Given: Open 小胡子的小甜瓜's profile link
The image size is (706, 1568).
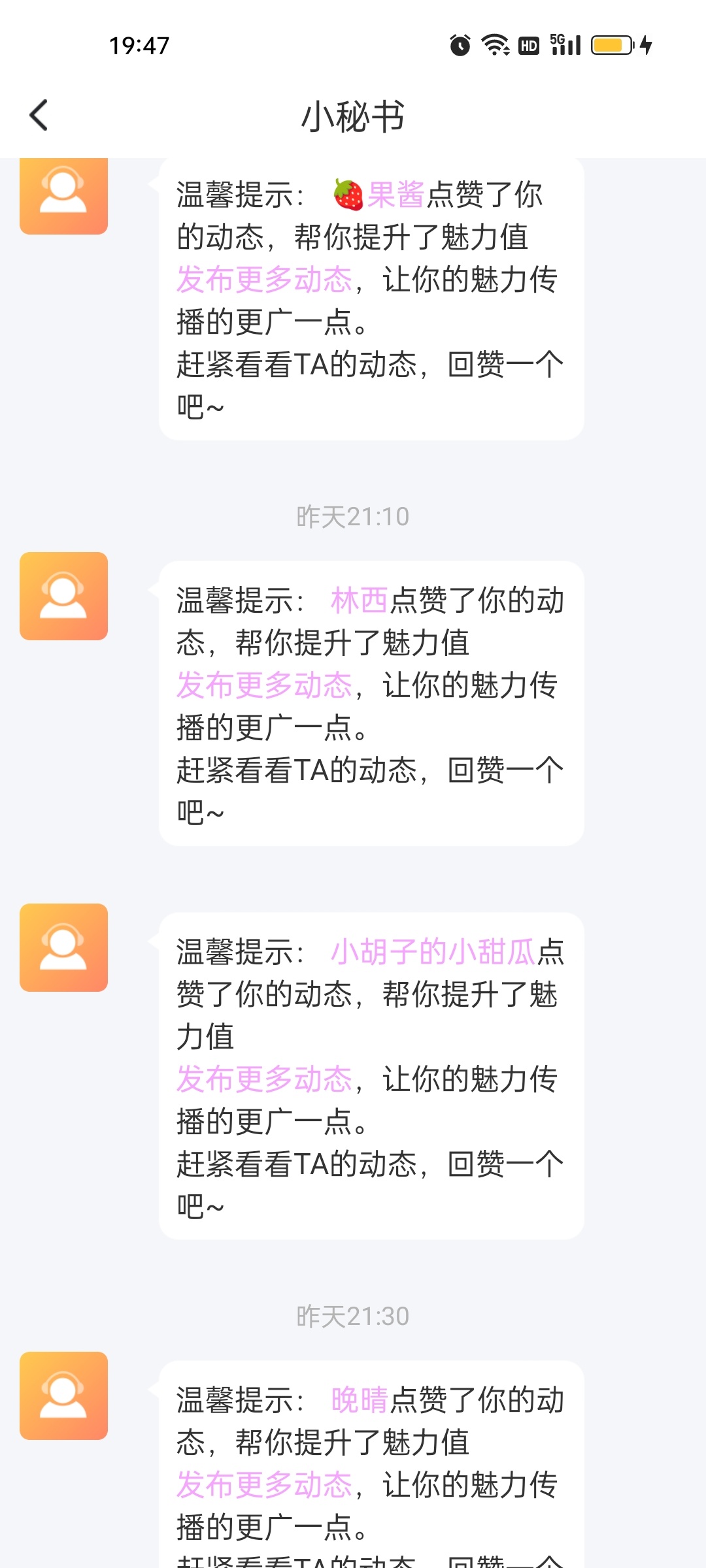Looking at the screenshot, I should click(x=433, y=952).
